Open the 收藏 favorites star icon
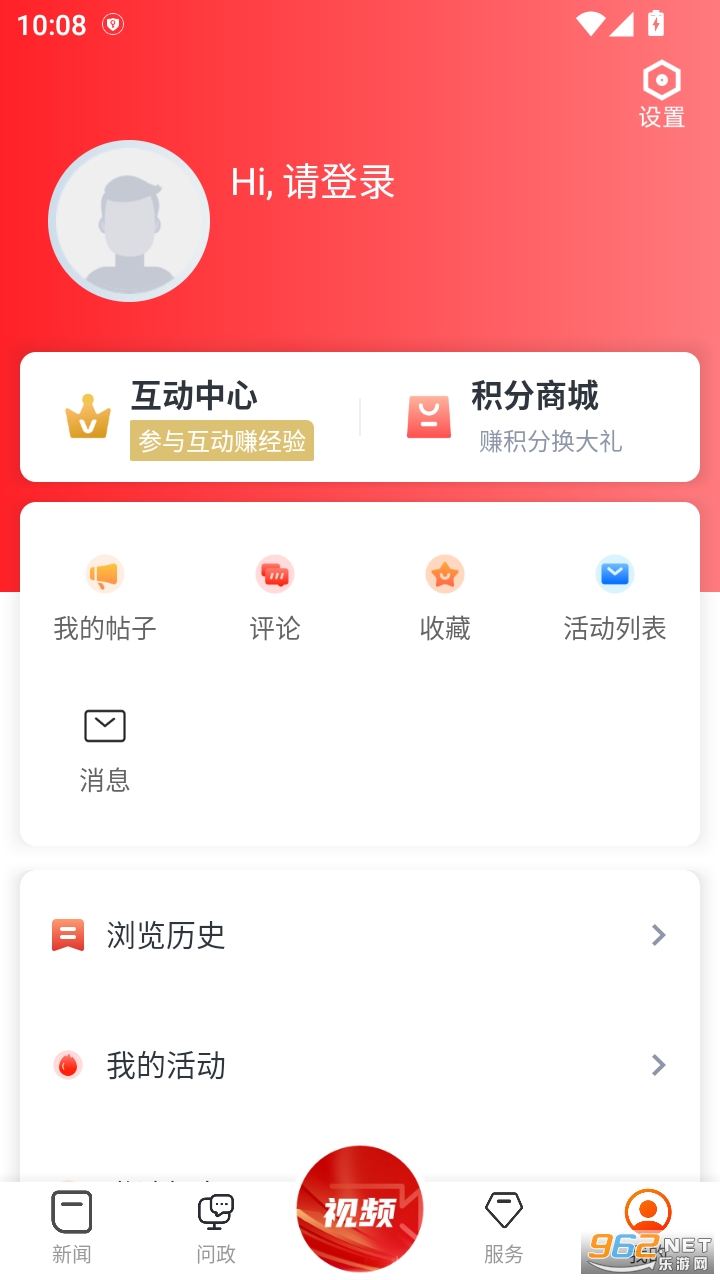Image resolution: width=720 pixels, height=1280 pixels. pyautogui.click(x=444, y=574)
